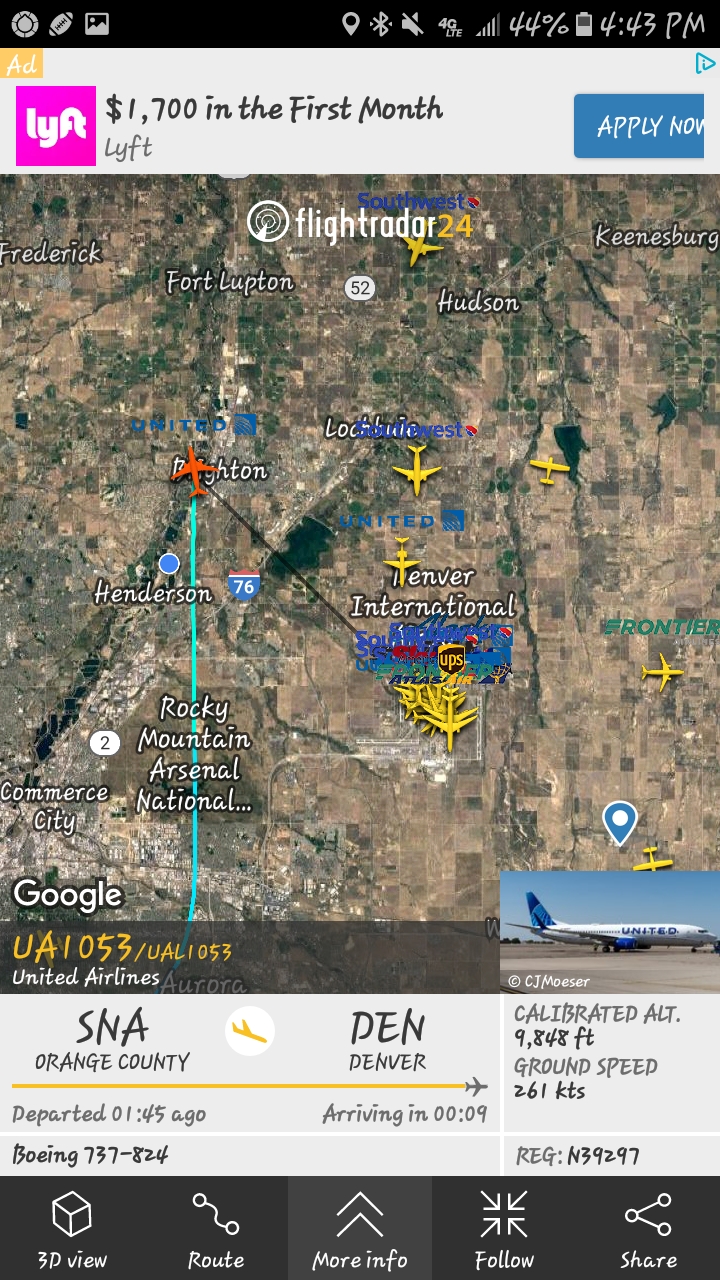This screenshot has width=720, height=1280.
Task: Open the 3D view of the flight
Action: coord(72,1228)
